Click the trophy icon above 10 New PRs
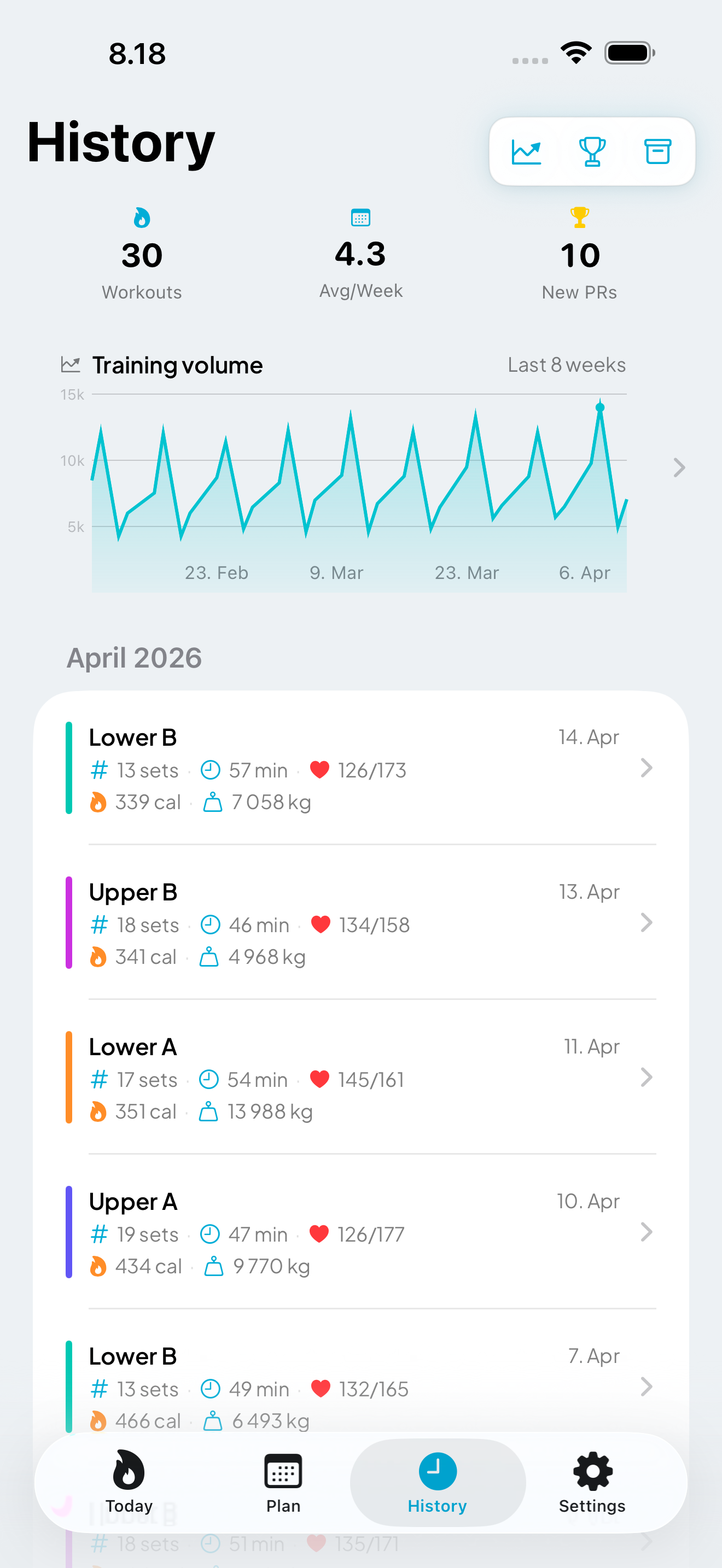Image resolution: width=722 pixels, height=1568 pixels. (580, 218)
